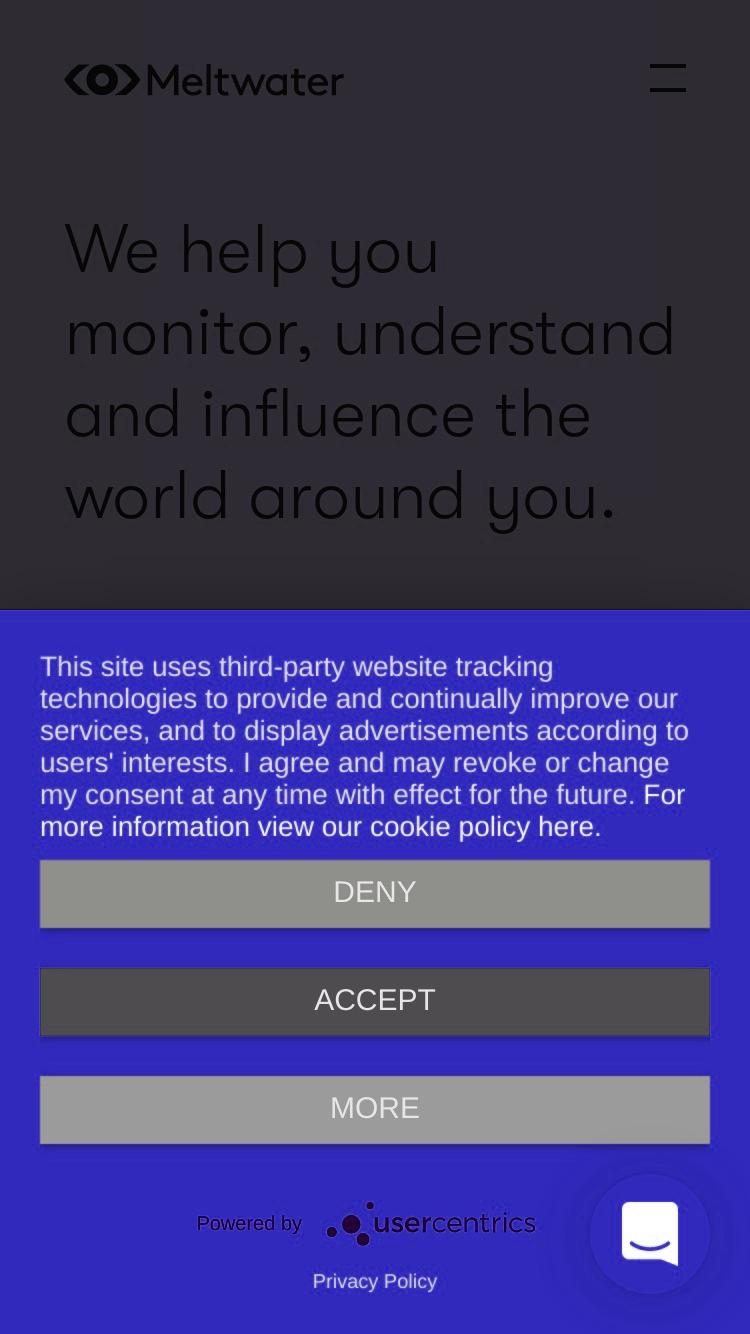Open the chat support bubble

point(650,1234)
